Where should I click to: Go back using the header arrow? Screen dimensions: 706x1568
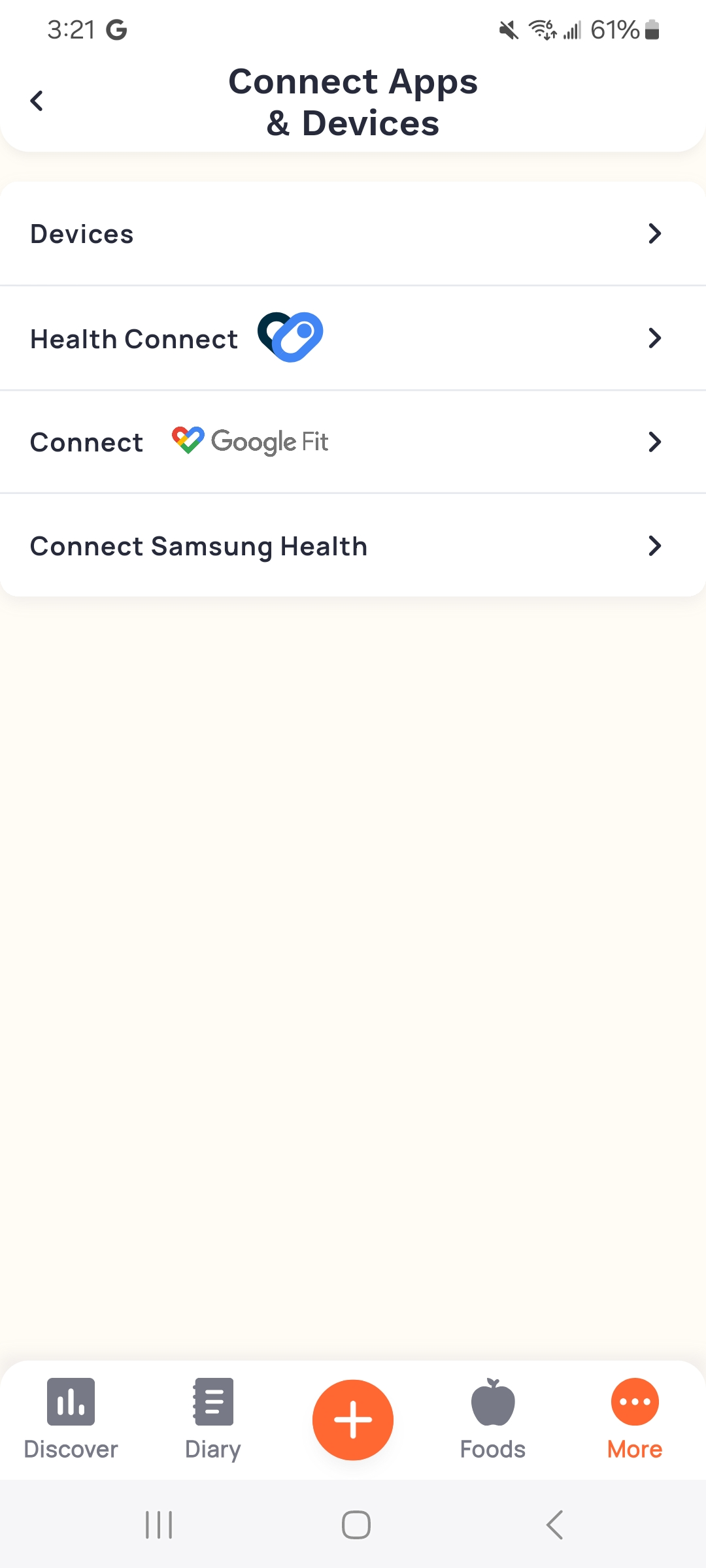pyautogui.click(x=37, y=101)
